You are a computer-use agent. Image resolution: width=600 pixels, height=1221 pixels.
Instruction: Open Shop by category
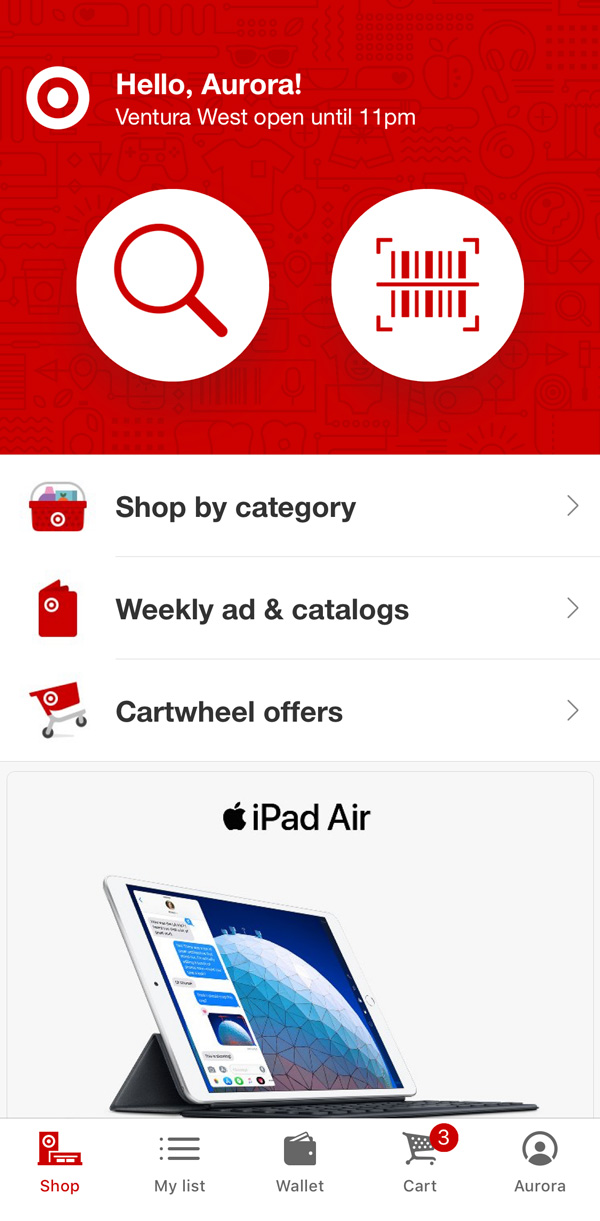click(x=300, y=507)
